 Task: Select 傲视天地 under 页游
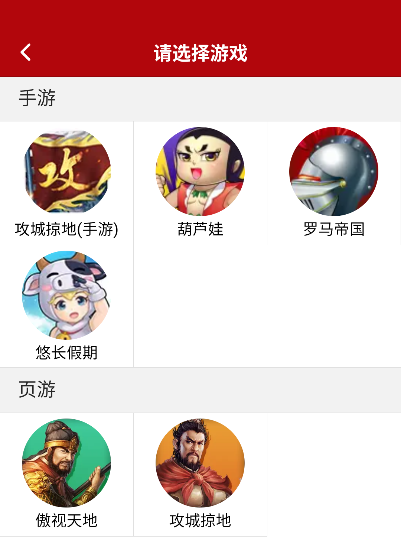click(66, 474)
